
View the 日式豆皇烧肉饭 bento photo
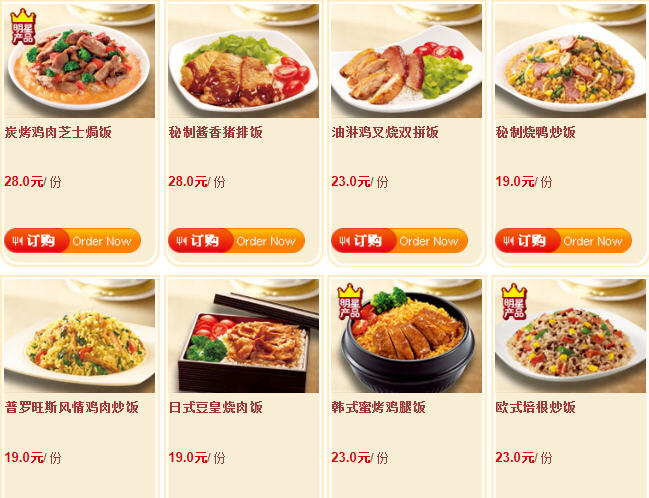click(243, 336)
